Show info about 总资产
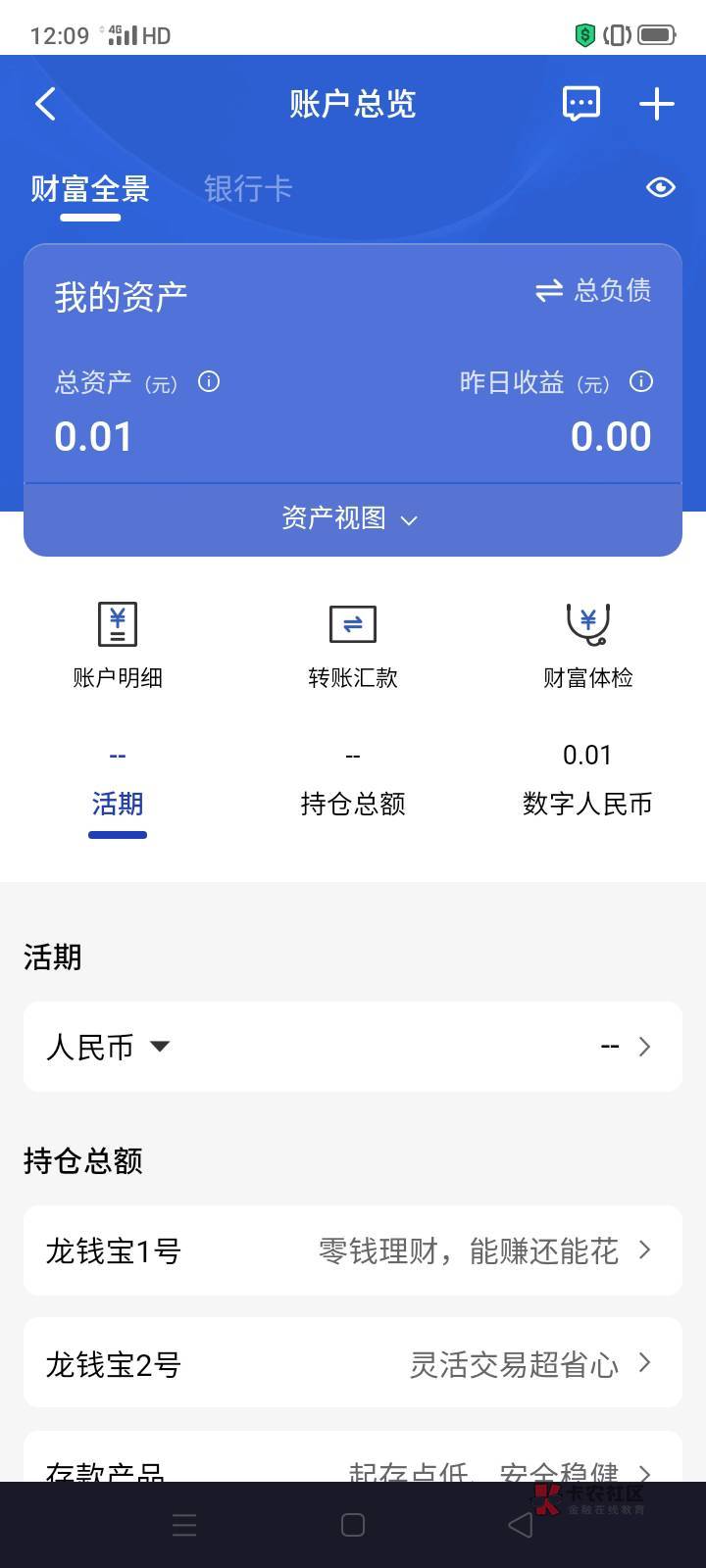706x1568 pixels. coord(209,381)
